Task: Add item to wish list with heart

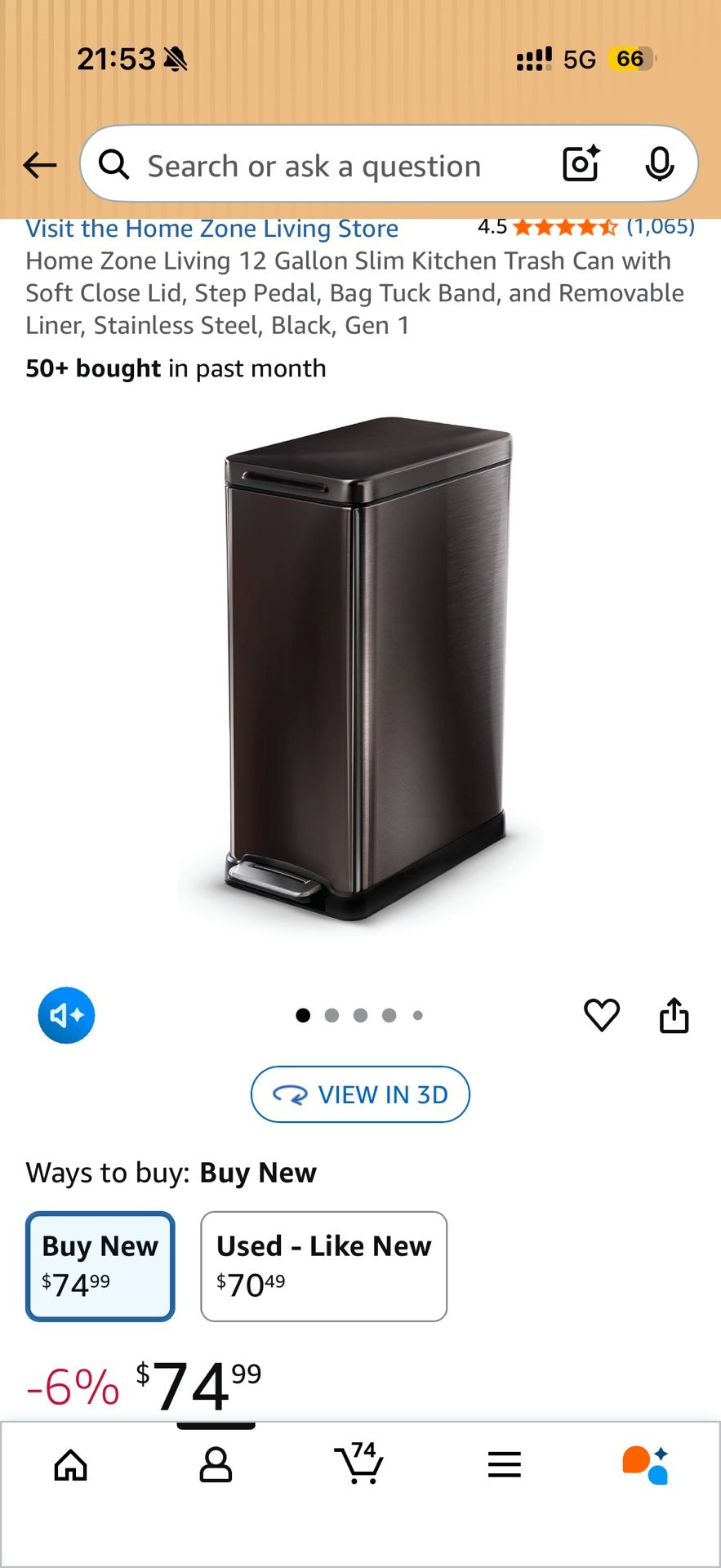Action: pos(602,1015)
